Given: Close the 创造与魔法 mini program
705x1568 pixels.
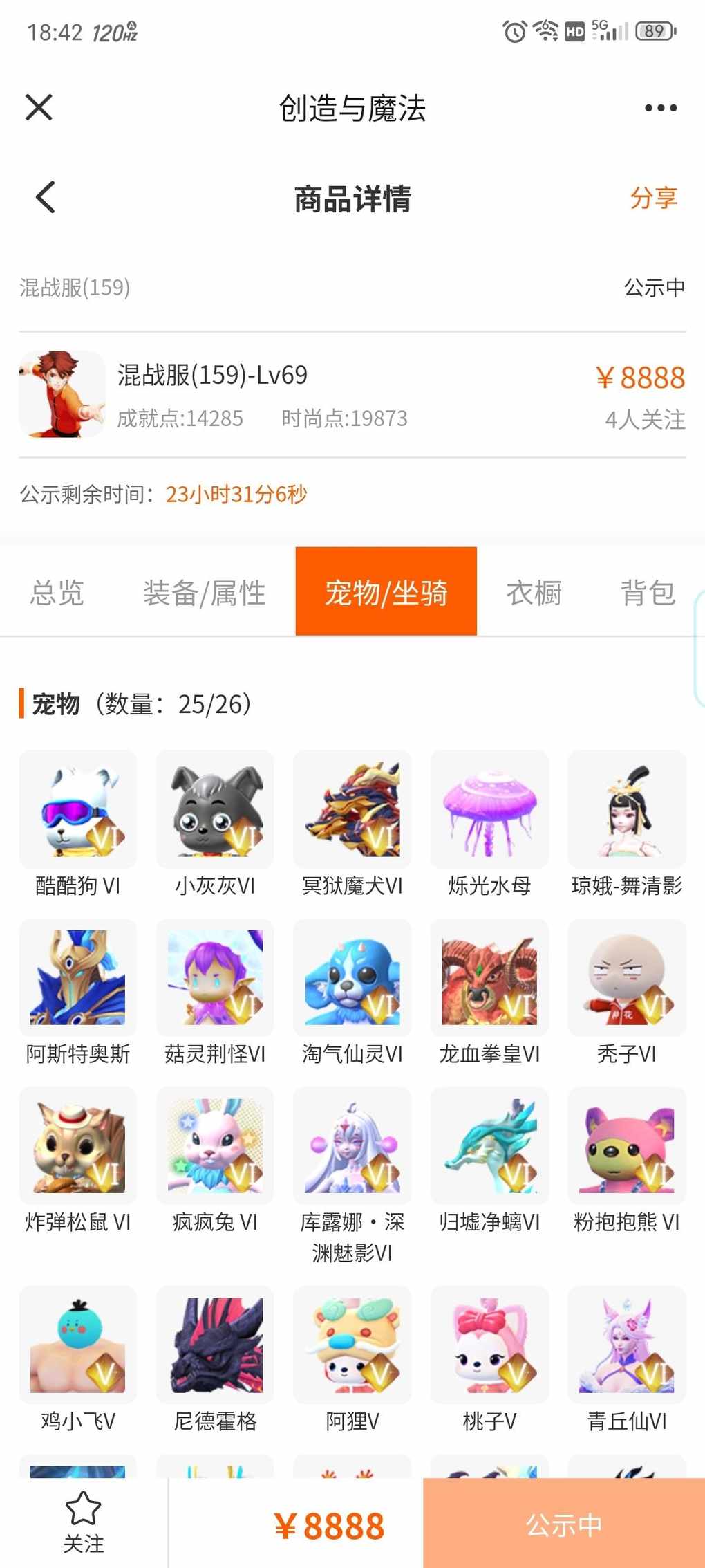Looking at the screenshot, I should coord(39,107).
